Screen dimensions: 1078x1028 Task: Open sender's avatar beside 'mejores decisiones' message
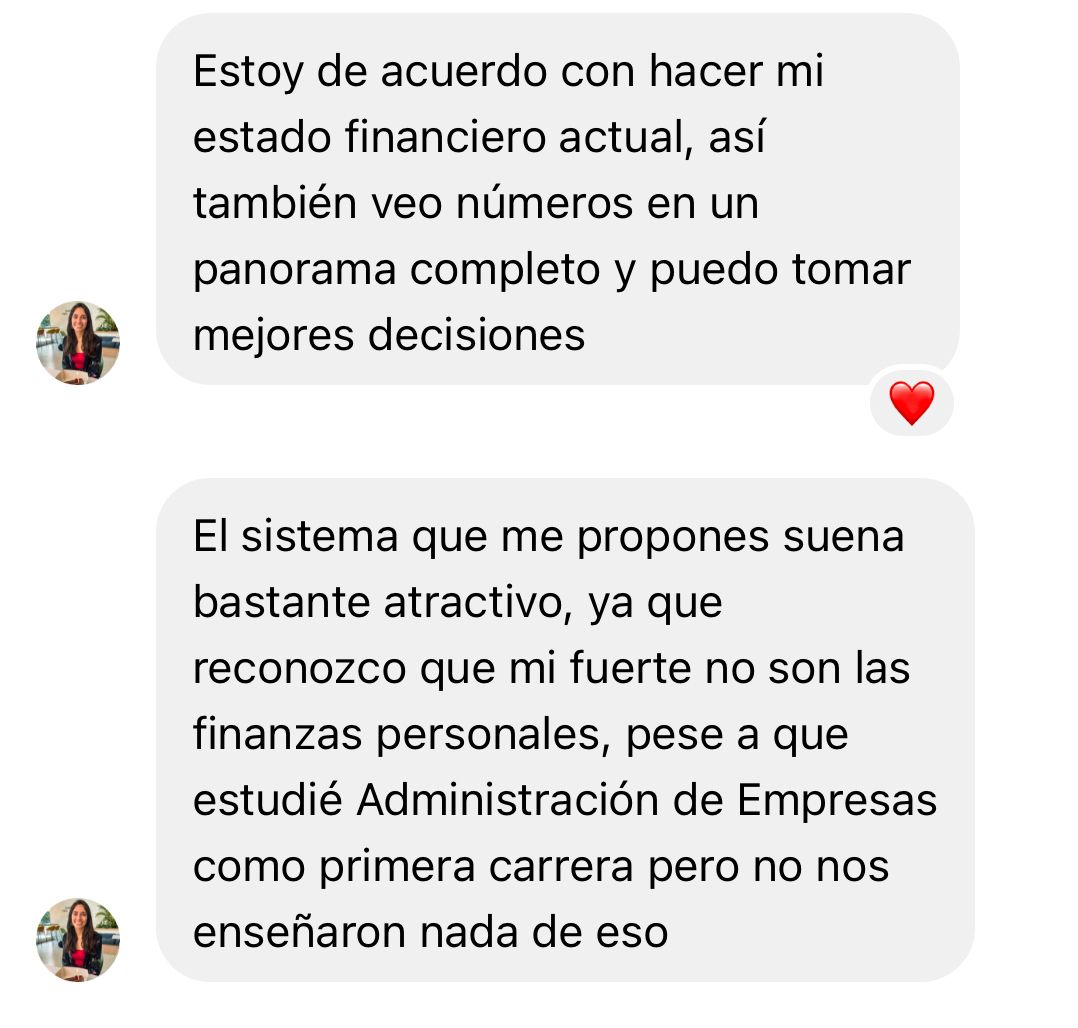coord(78,342)
